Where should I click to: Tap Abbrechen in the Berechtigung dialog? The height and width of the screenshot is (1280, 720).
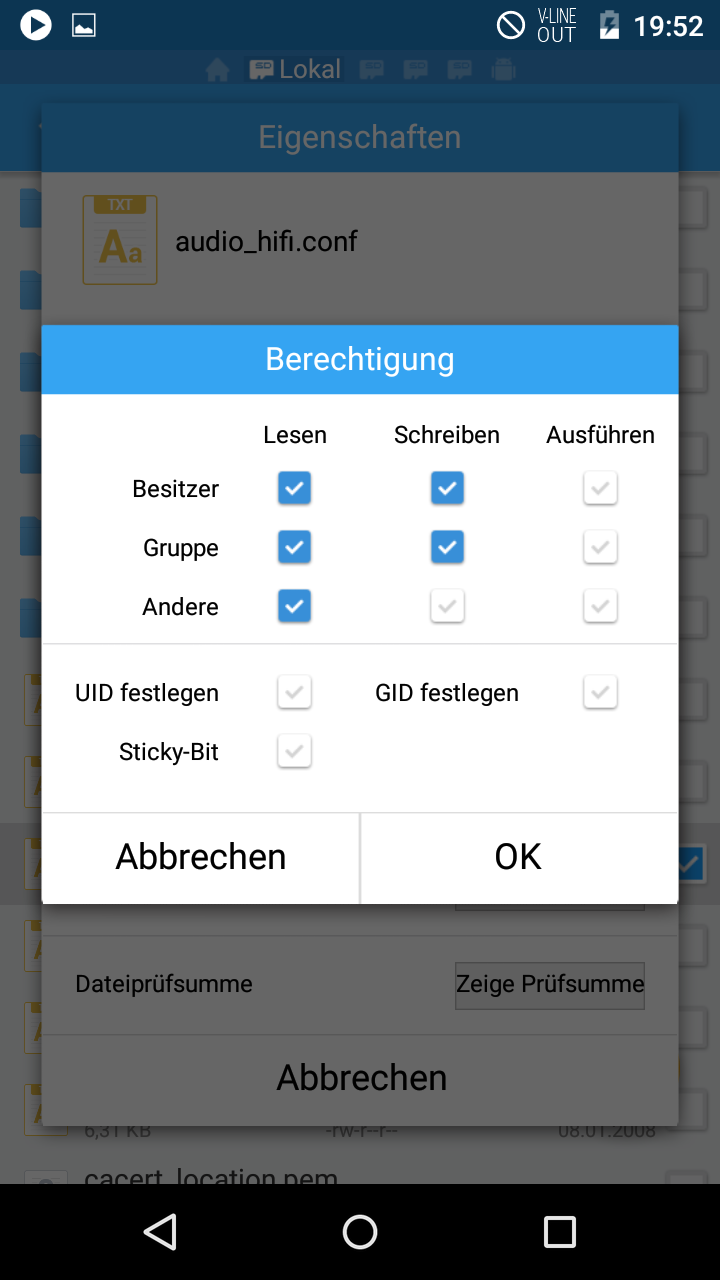pos(200,858)
